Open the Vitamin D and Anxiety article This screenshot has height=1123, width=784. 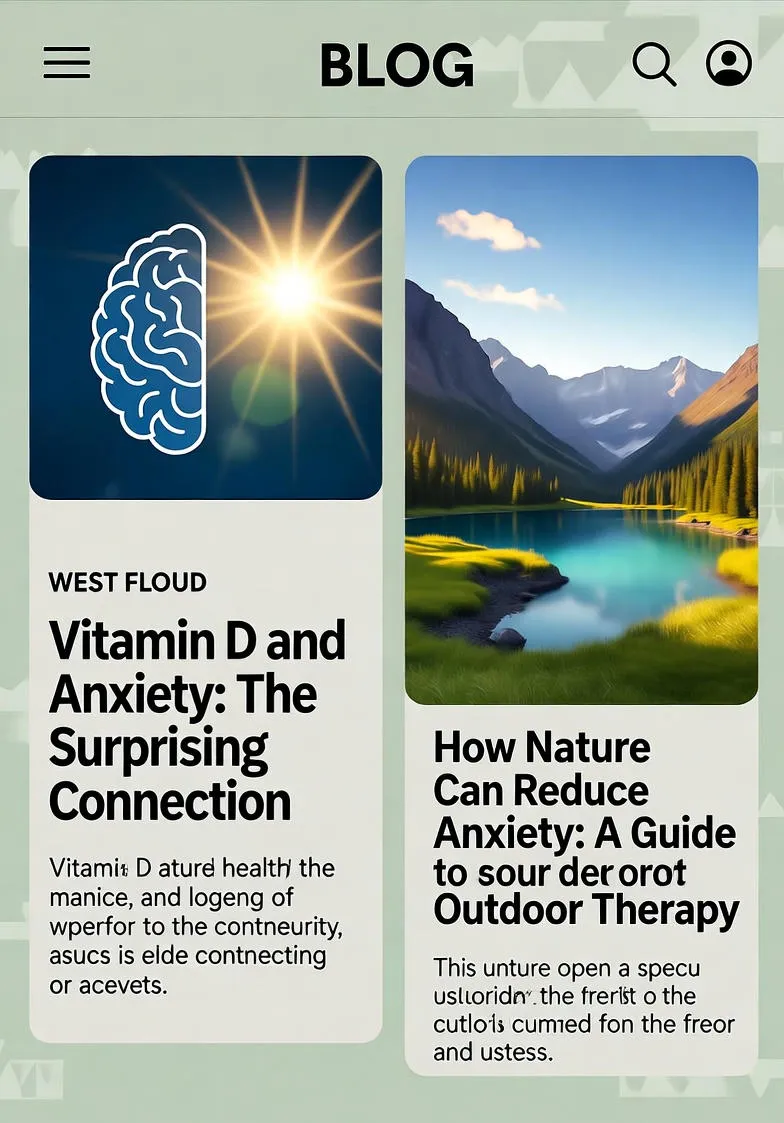[197, 720]
